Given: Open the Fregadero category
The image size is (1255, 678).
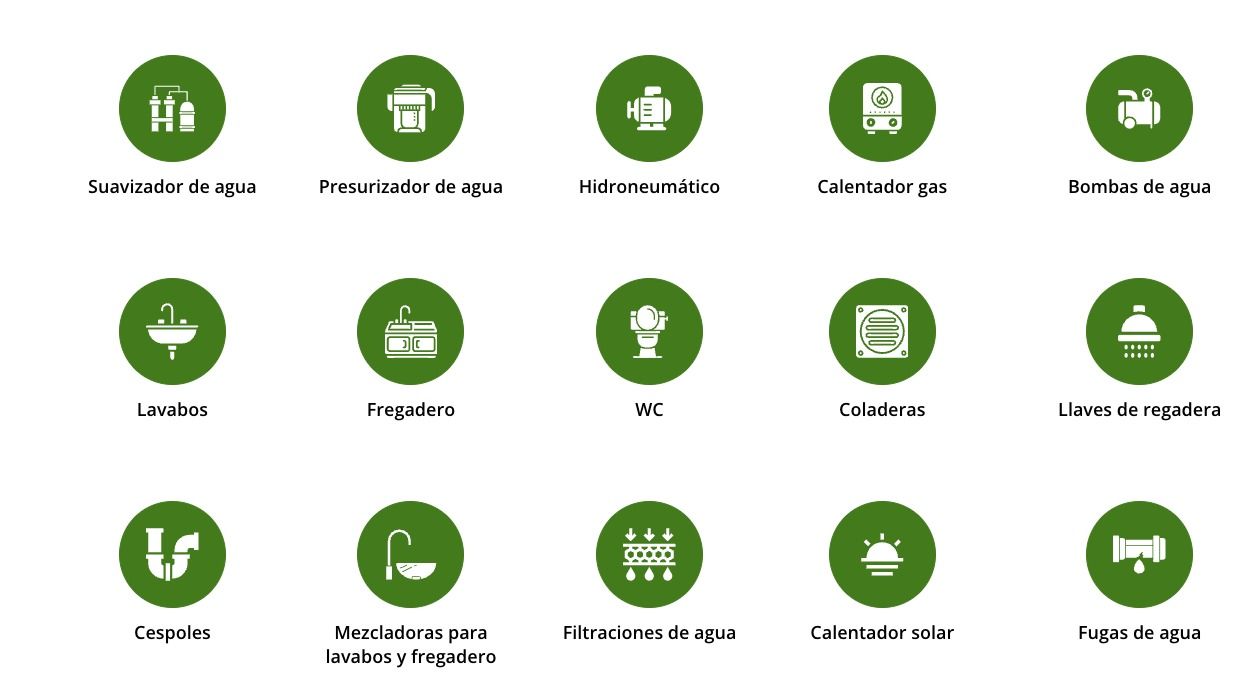Looking at the screenshot, I should pos(410,332).
